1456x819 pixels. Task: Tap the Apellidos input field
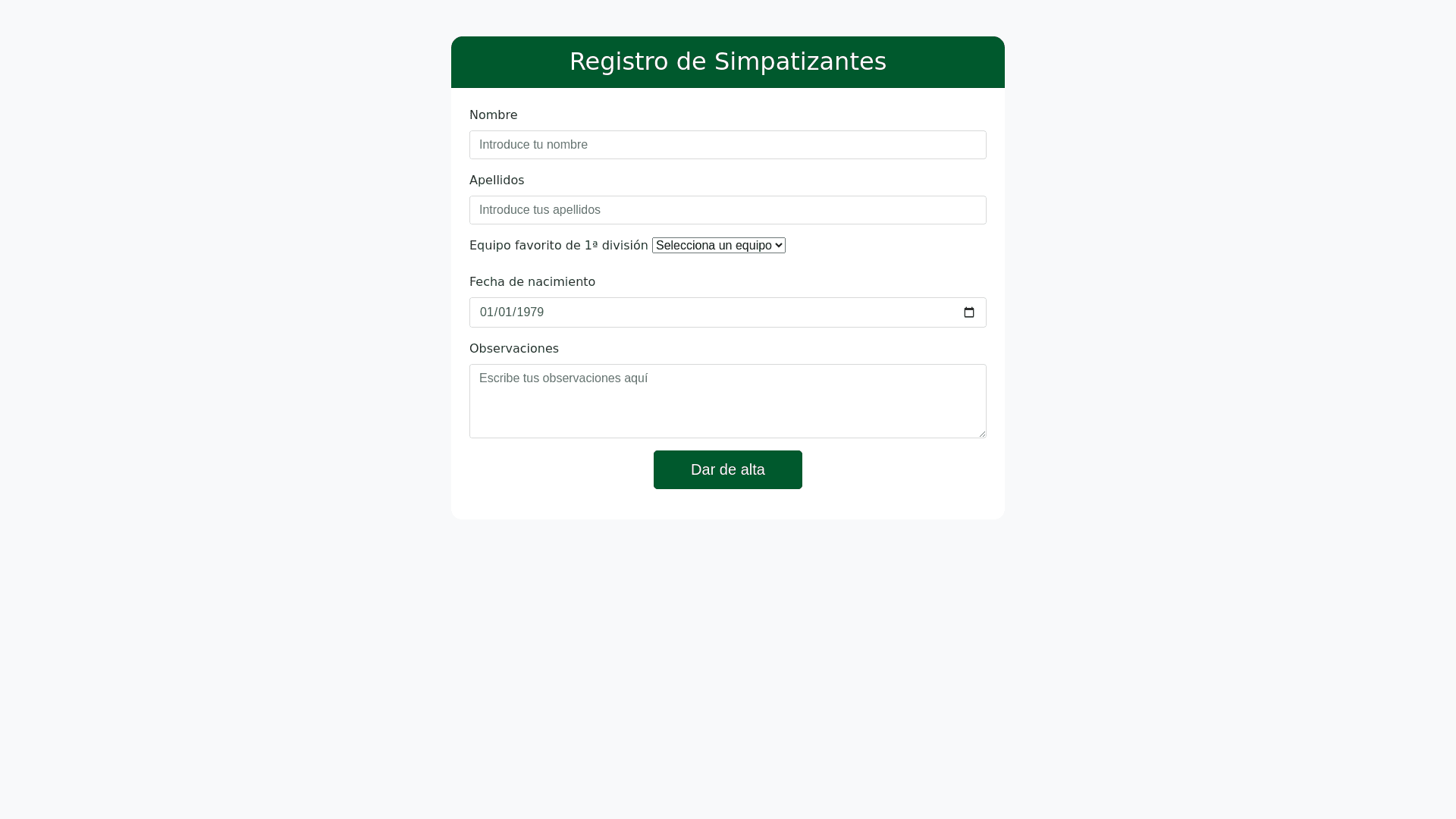pos(727,210)
